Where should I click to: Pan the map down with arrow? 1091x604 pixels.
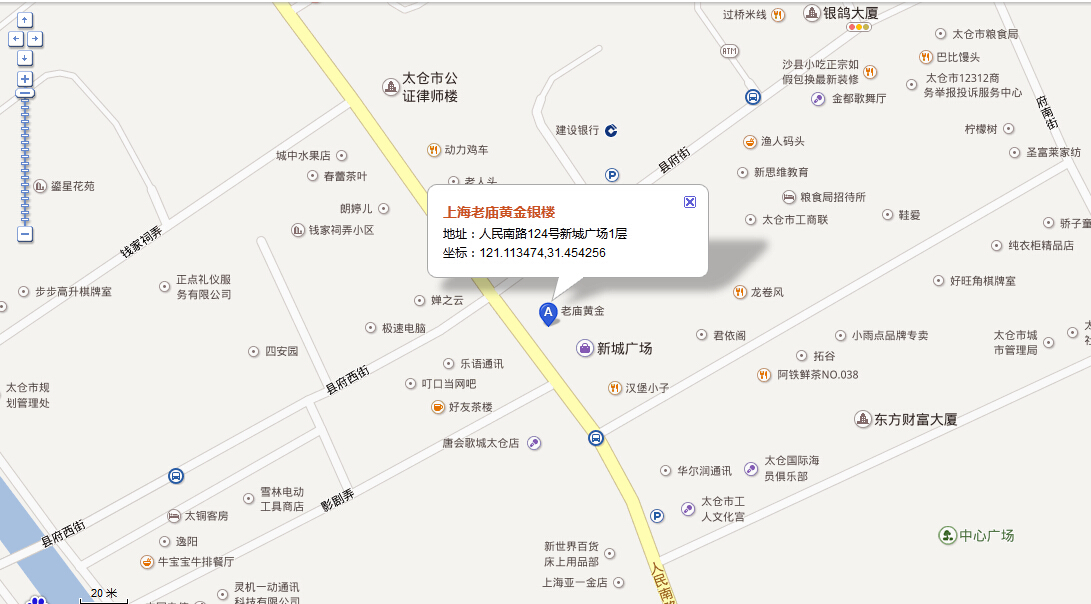click(x=25, y=58)
